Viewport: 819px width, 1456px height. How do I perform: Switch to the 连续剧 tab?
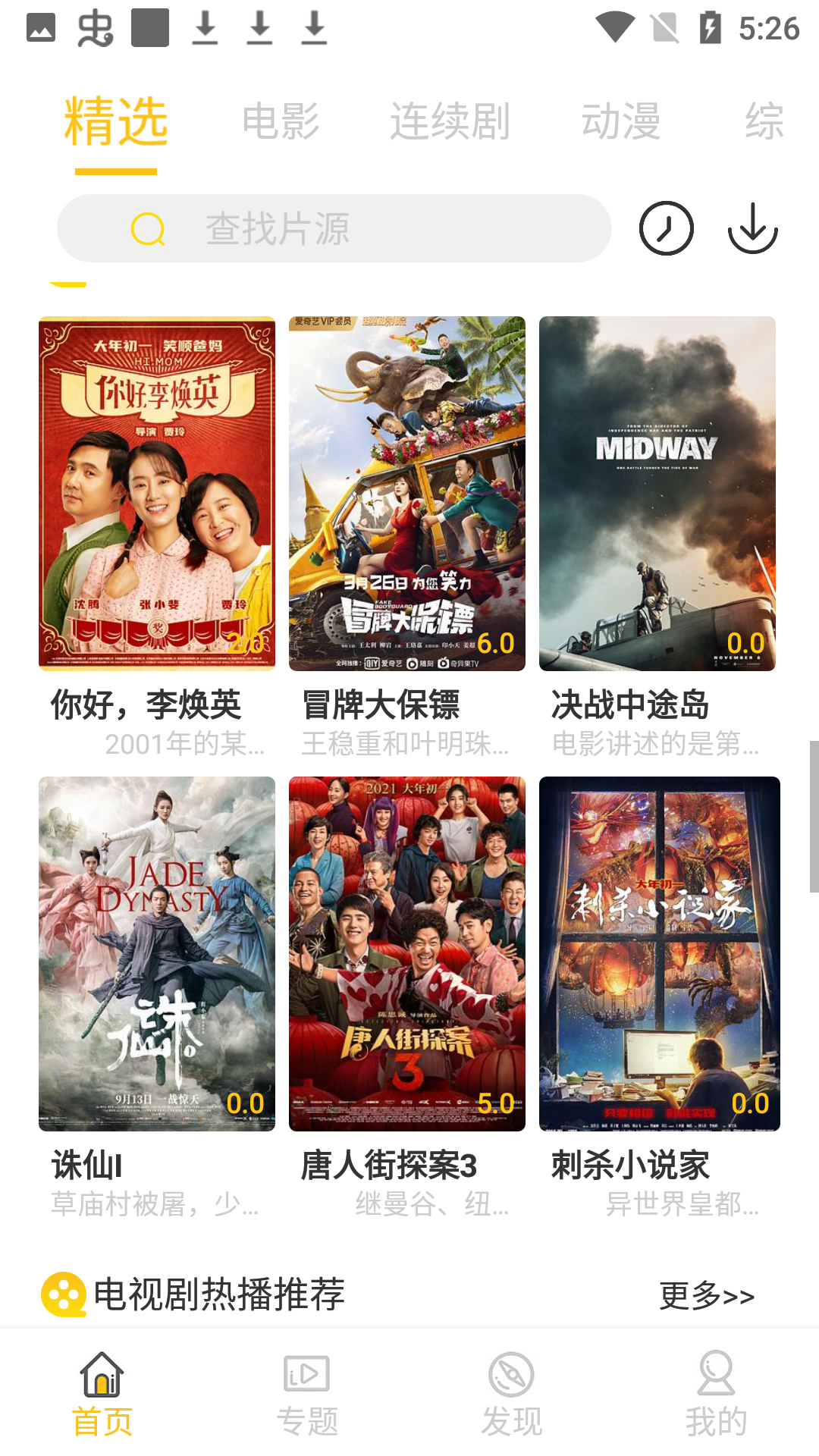tap(450, 121)
